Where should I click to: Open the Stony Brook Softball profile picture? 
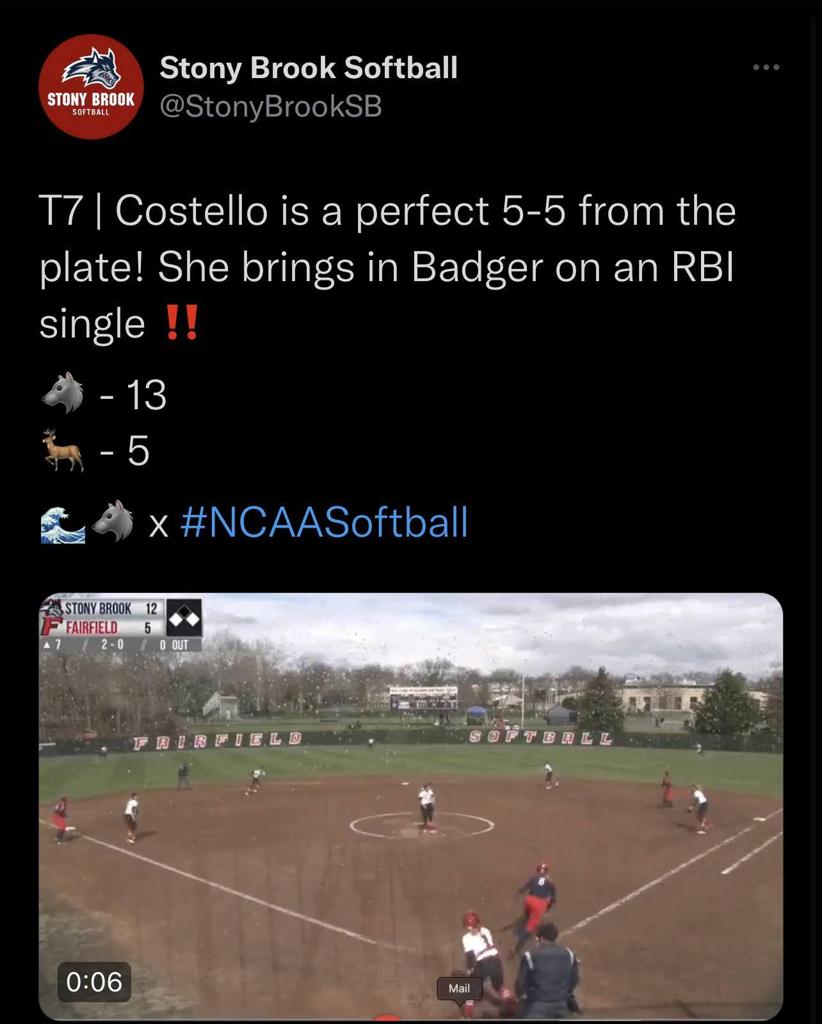point(91,86)
